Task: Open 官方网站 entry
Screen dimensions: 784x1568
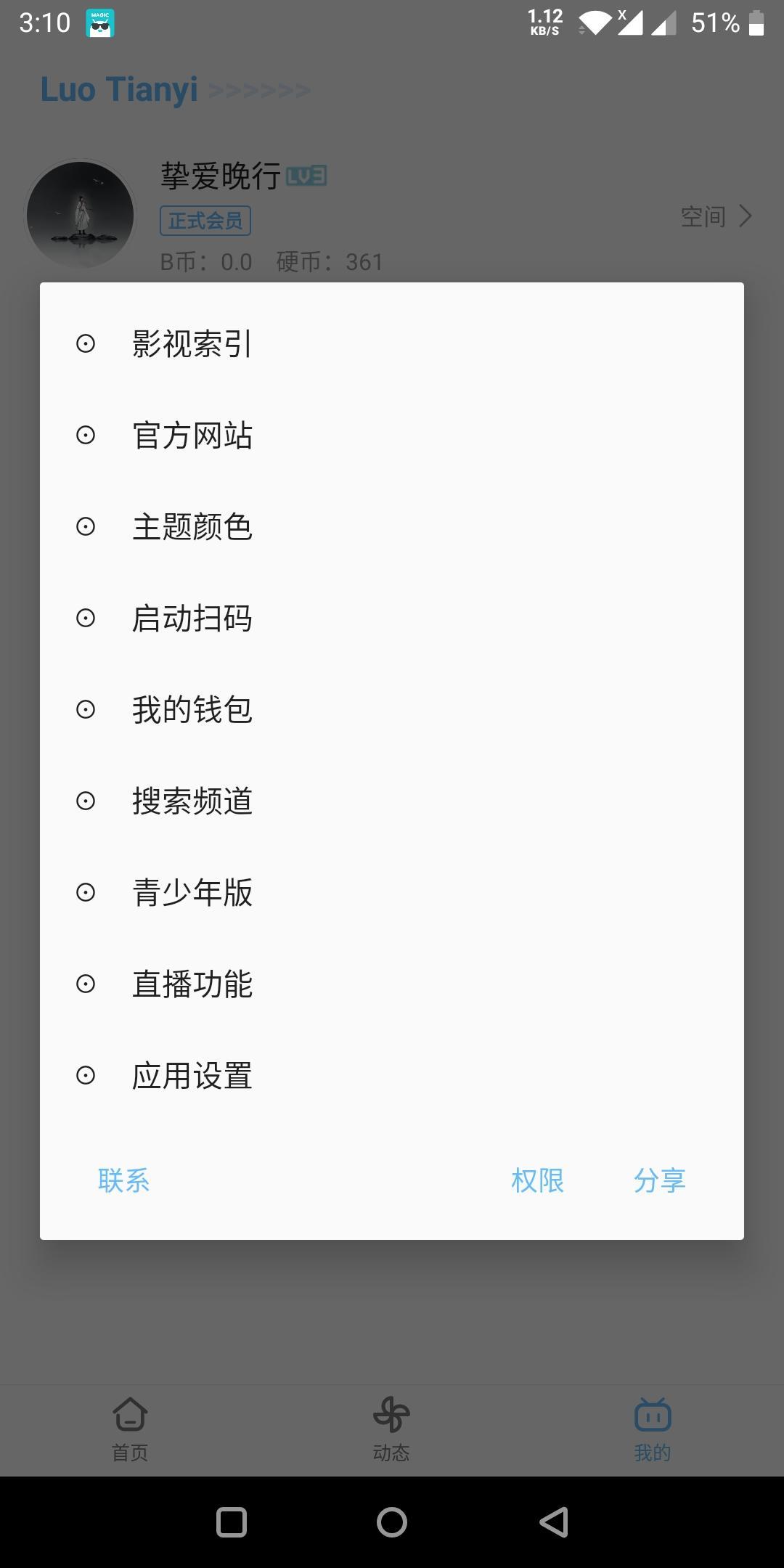Action: 192,435
